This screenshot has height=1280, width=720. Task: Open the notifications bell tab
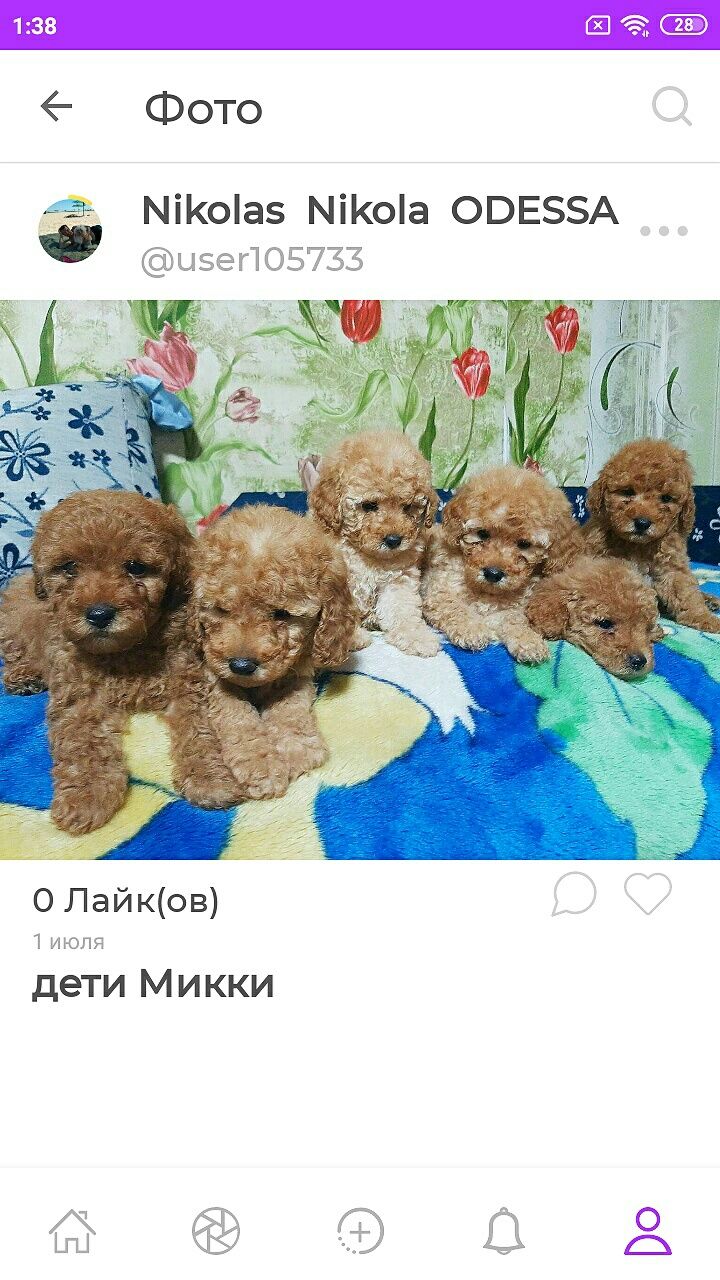pyautogui.click(x=504, y=1230)
